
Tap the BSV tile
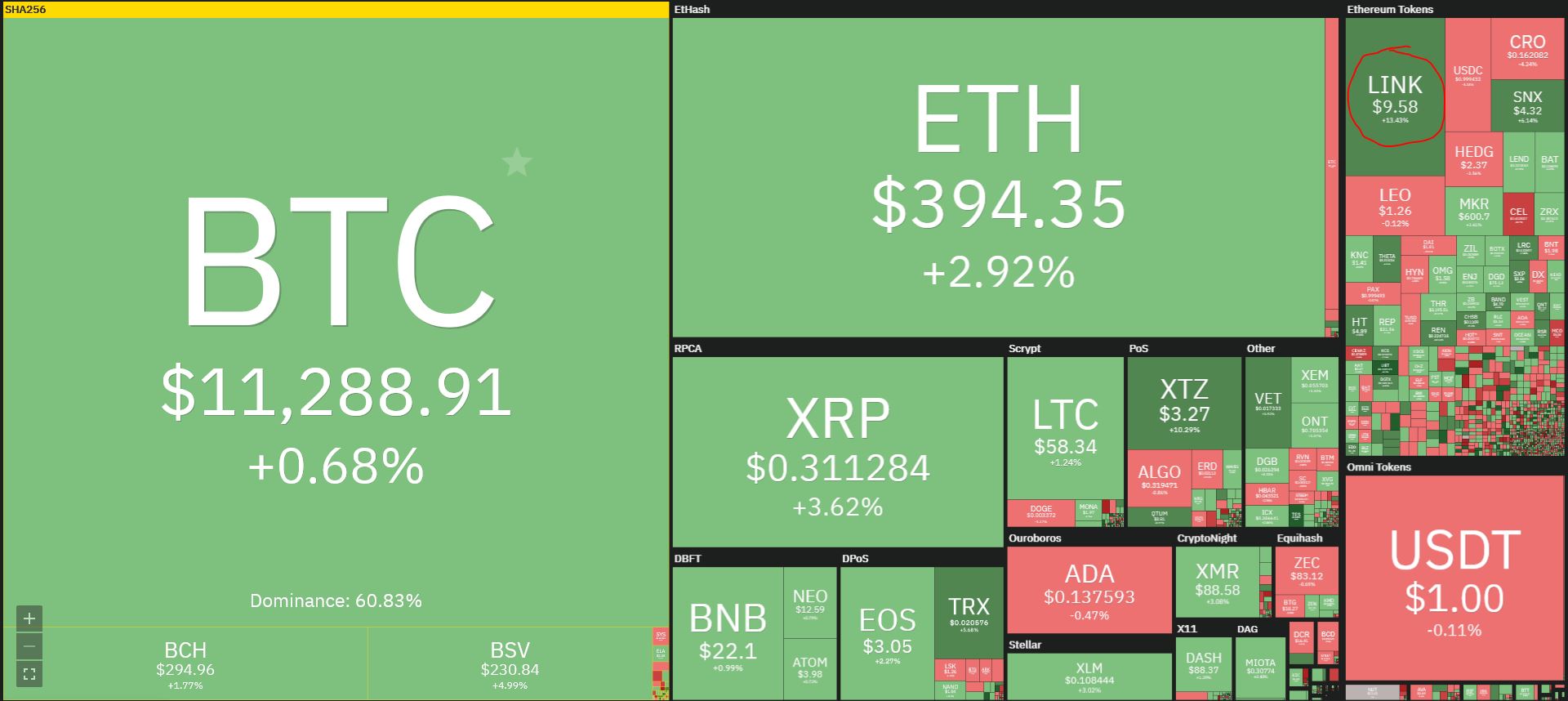[x=510, y=664]
